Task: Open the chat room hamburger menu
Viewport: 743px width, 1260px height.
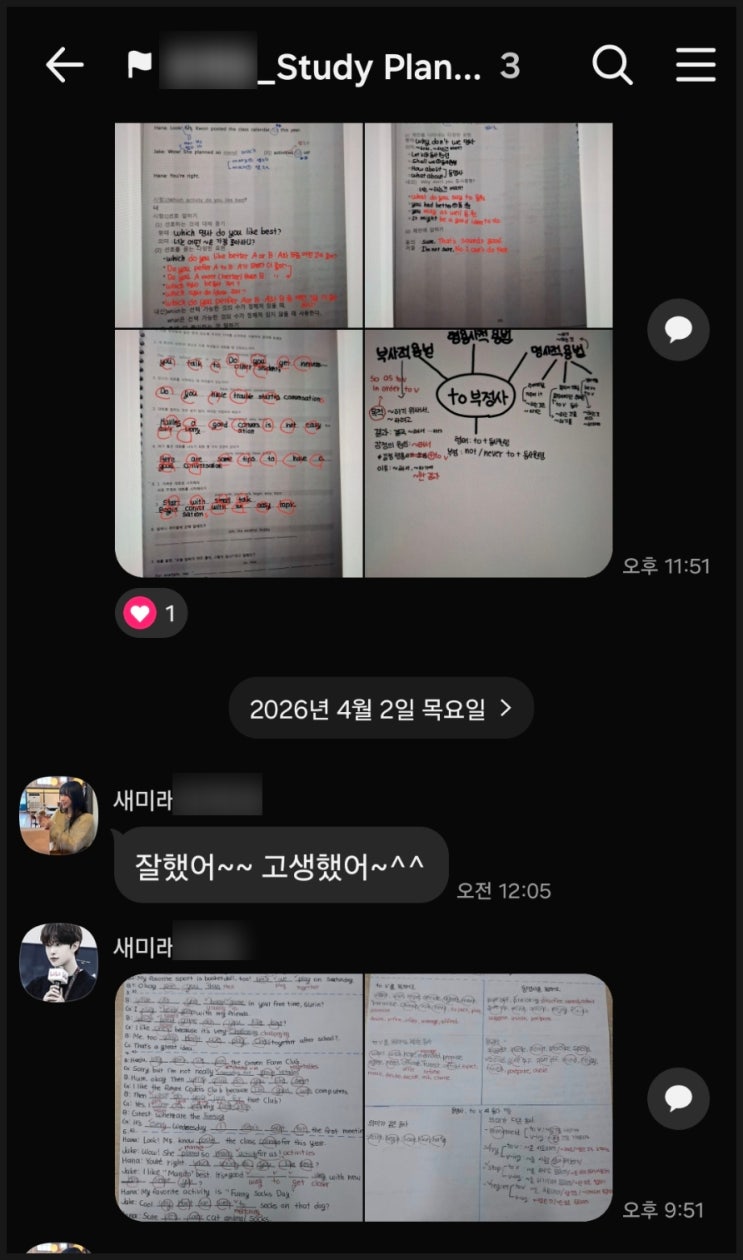Action: pos(695,66)
